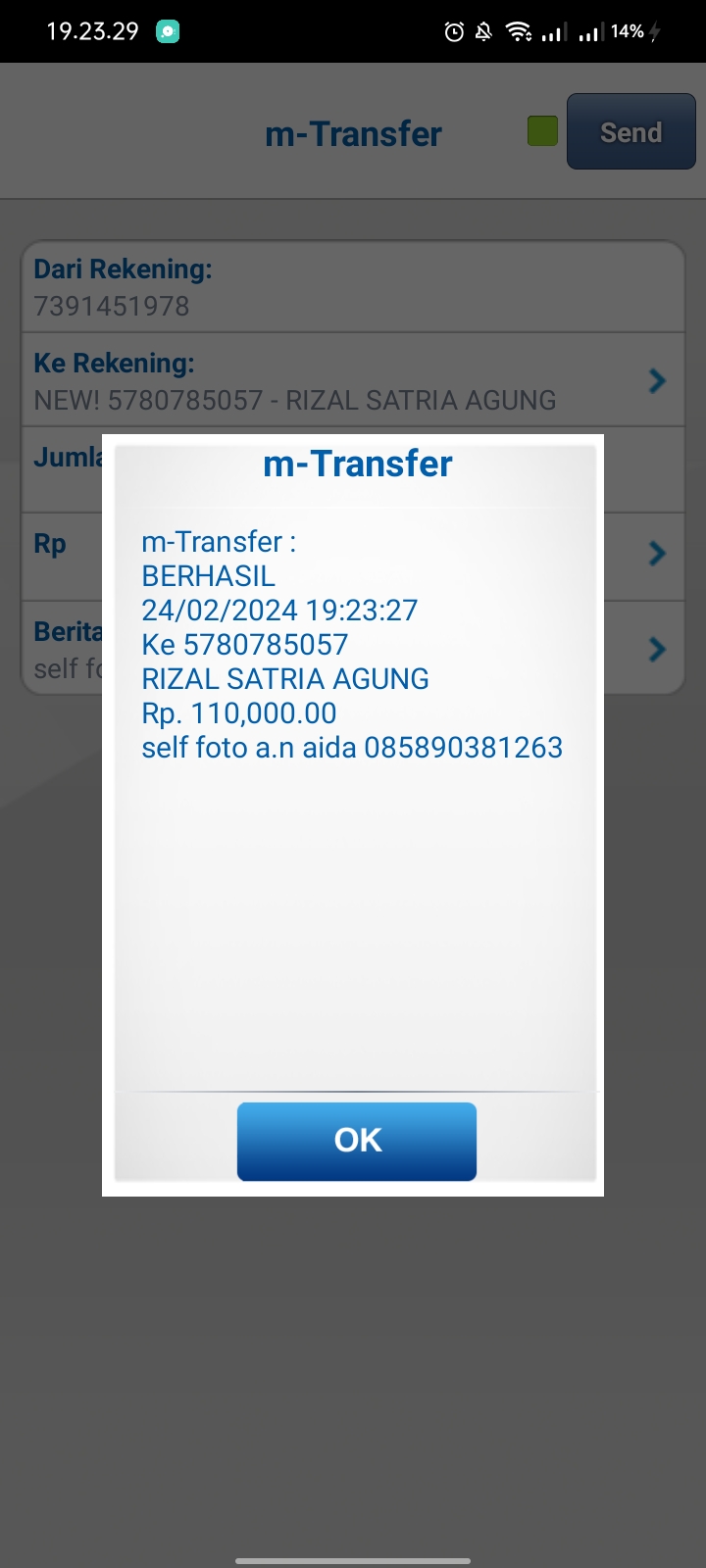Confirm the transfer dialog with OK
The height and width of the screenshot is (1568, 706).
(x=357, y=1141)
